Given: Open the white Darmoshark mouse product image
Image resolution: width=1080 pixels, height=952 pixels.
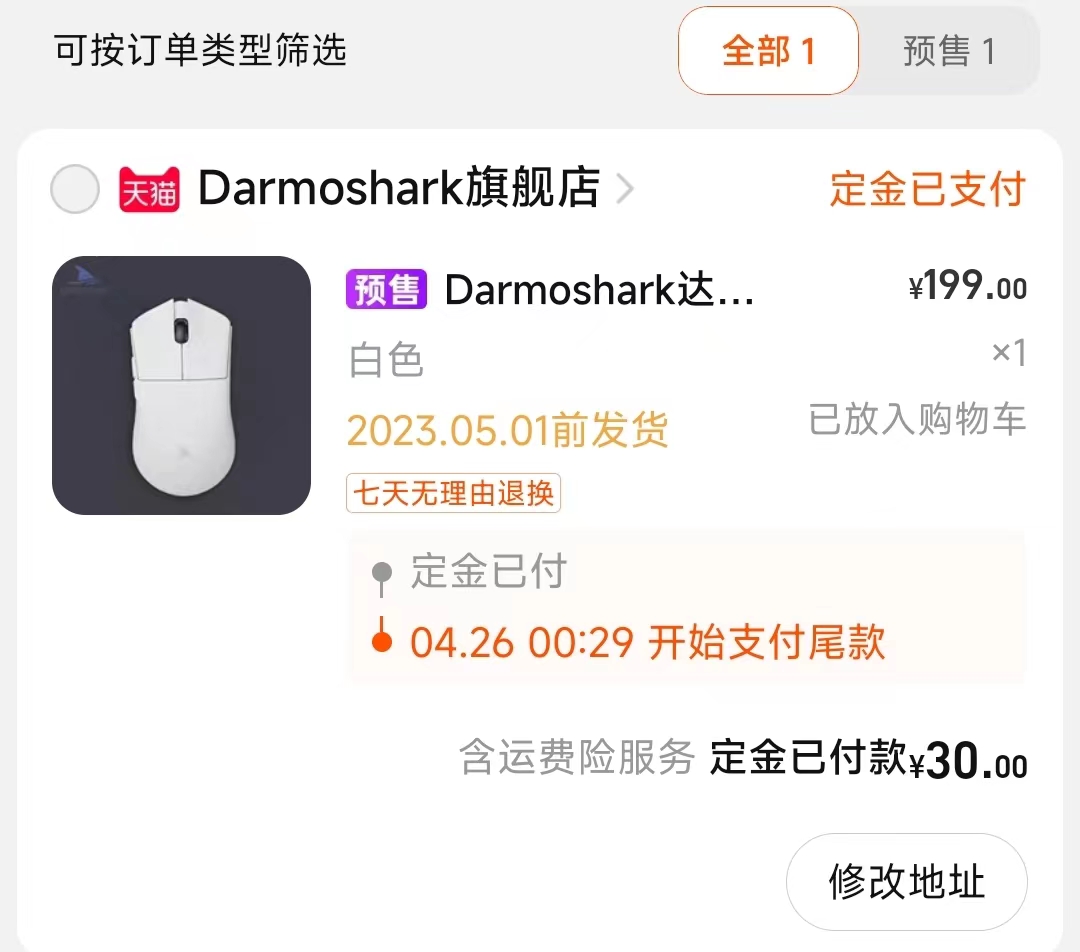Looking at the screenshot, I should [181, 386].
